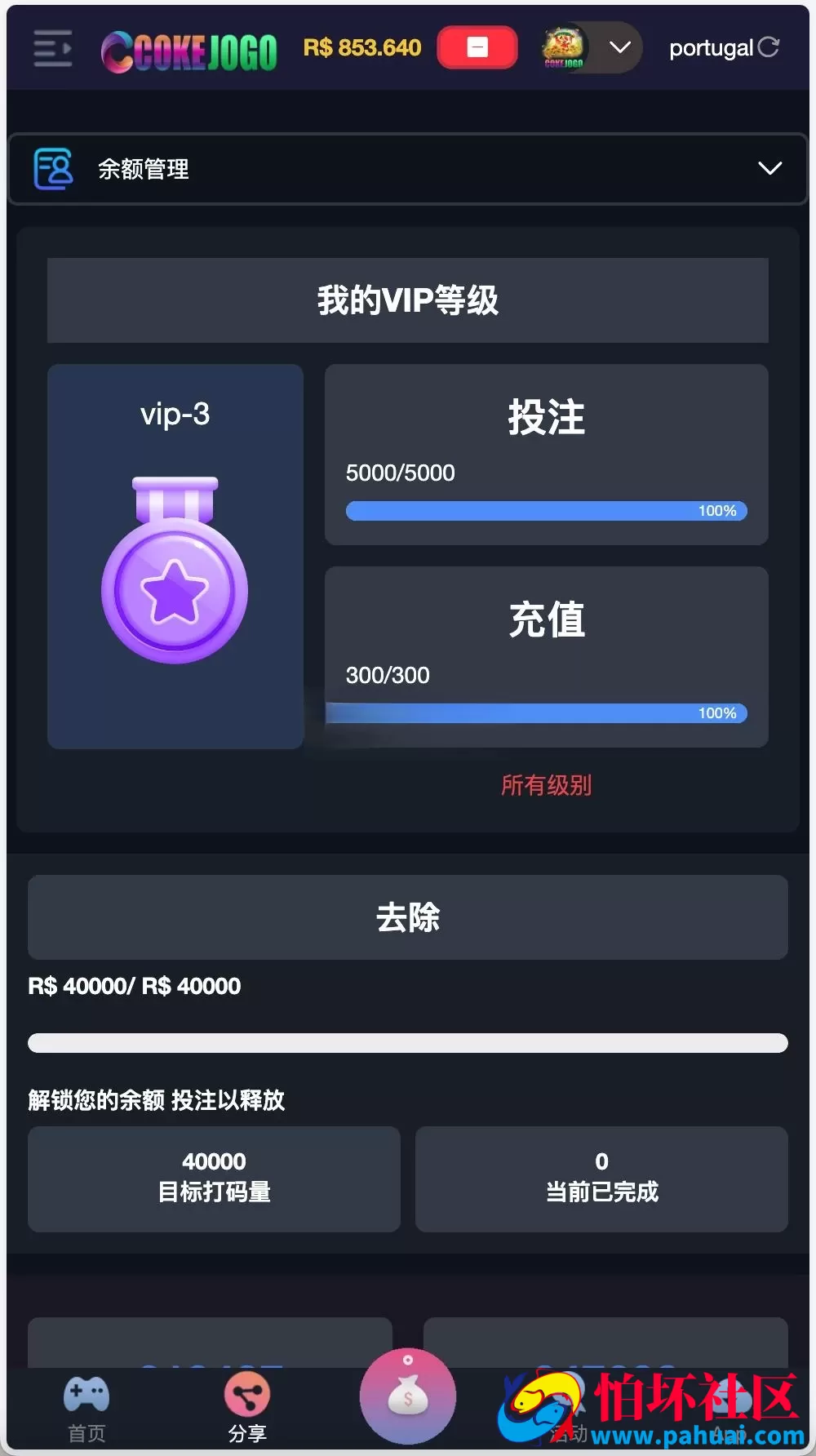Open the 所有级别 link
816x1456 pixels.
tap(546, 785)
